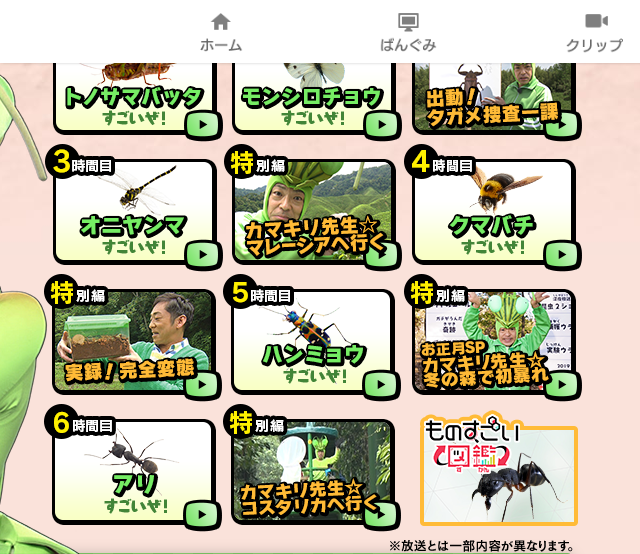Play the クマバチ episode
This screenshot has height=554, width=640.
494,212
